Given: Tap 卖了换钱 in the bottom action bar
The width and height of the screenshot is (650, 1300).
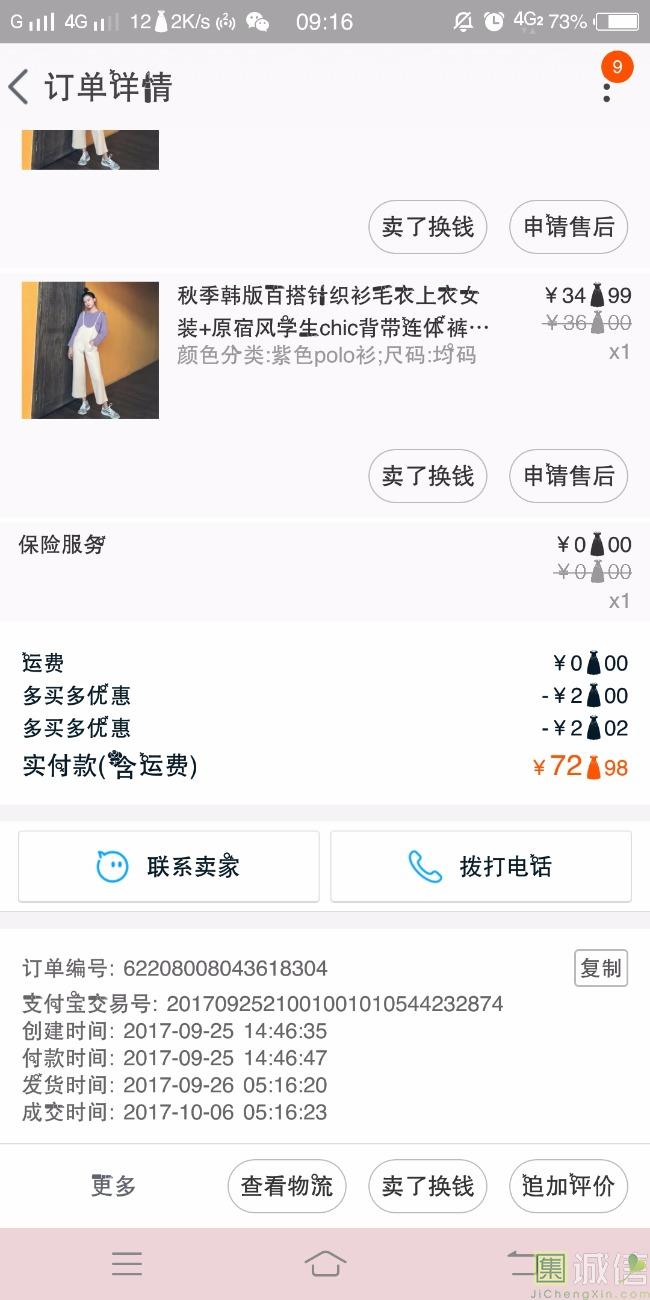Looking at the screenshot, I should pyautogui.click(x=428, y=1186).
